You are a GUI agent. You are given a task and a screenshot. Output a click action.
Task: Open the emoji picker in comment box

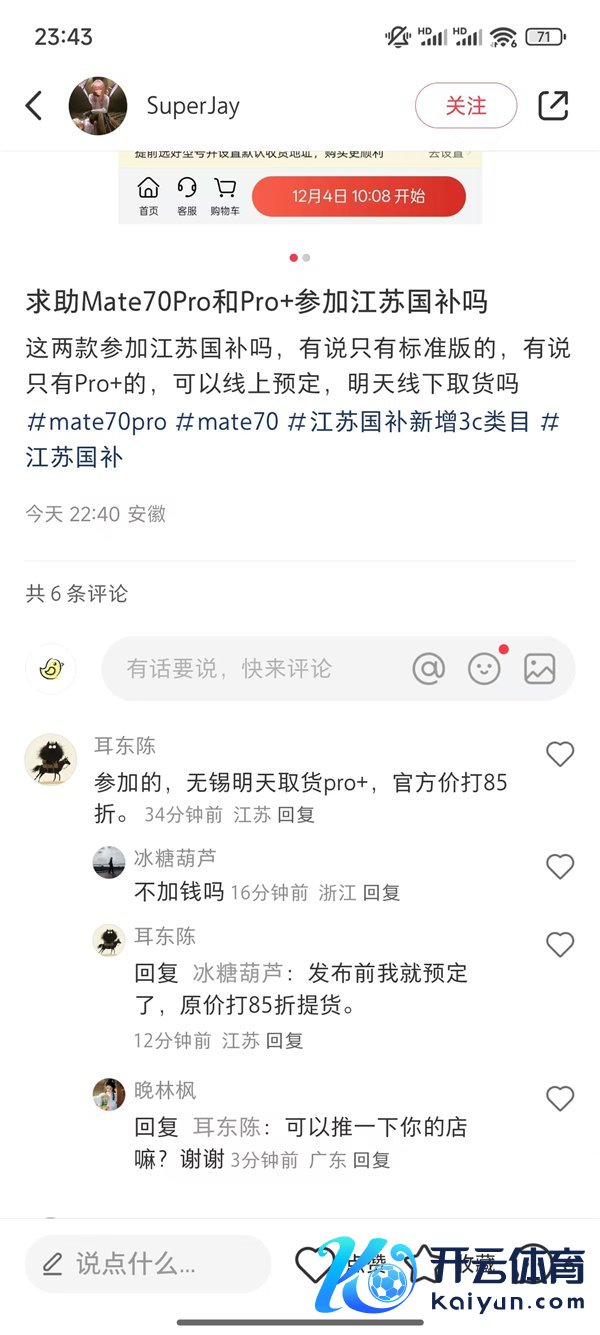click(484, 669)
